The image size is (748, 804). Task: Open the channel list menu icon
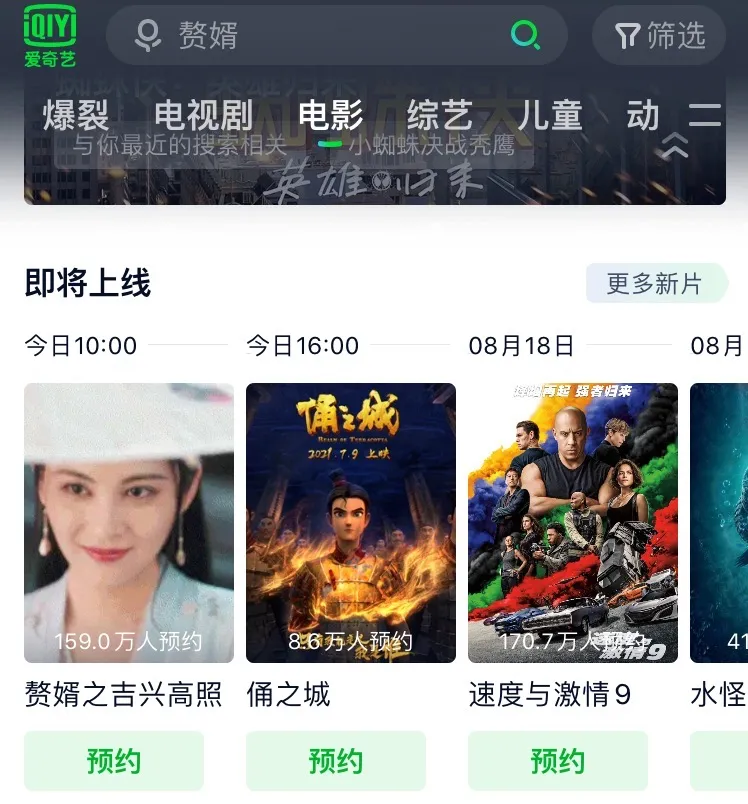(x=704, y=116)
